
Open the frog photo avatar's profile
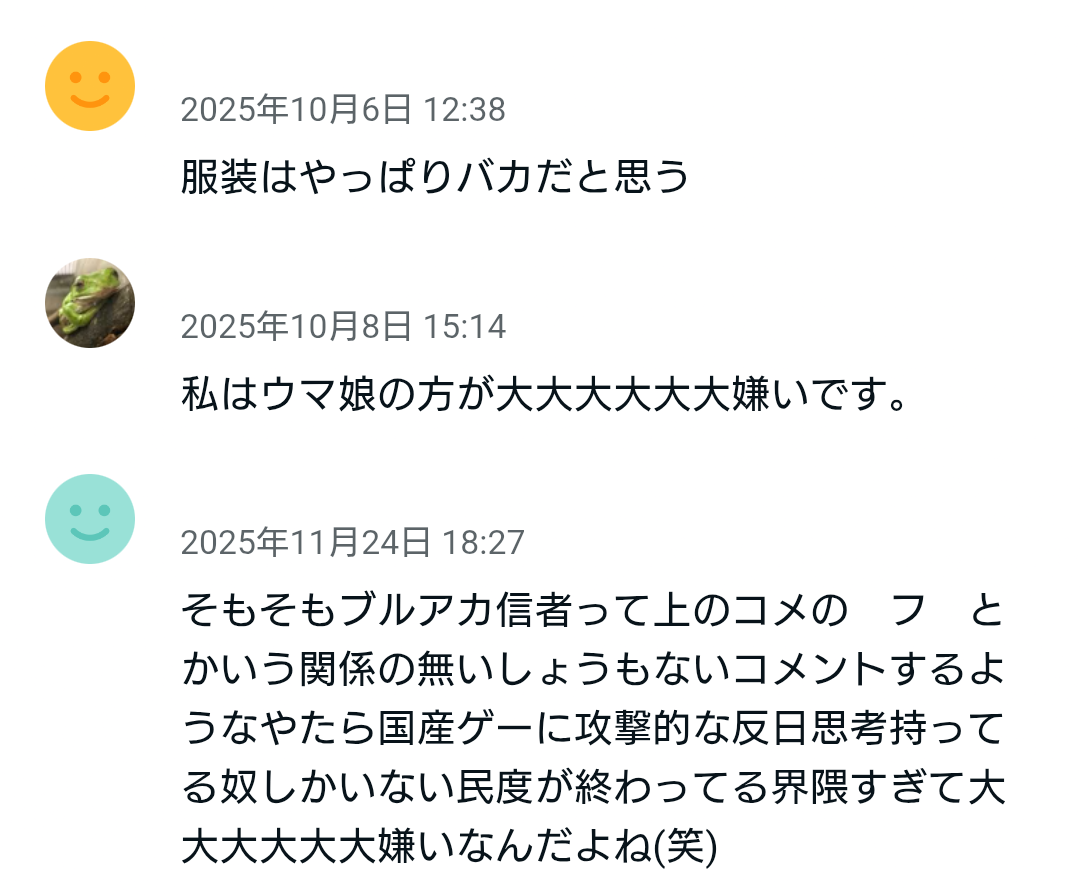click(90, 303)
